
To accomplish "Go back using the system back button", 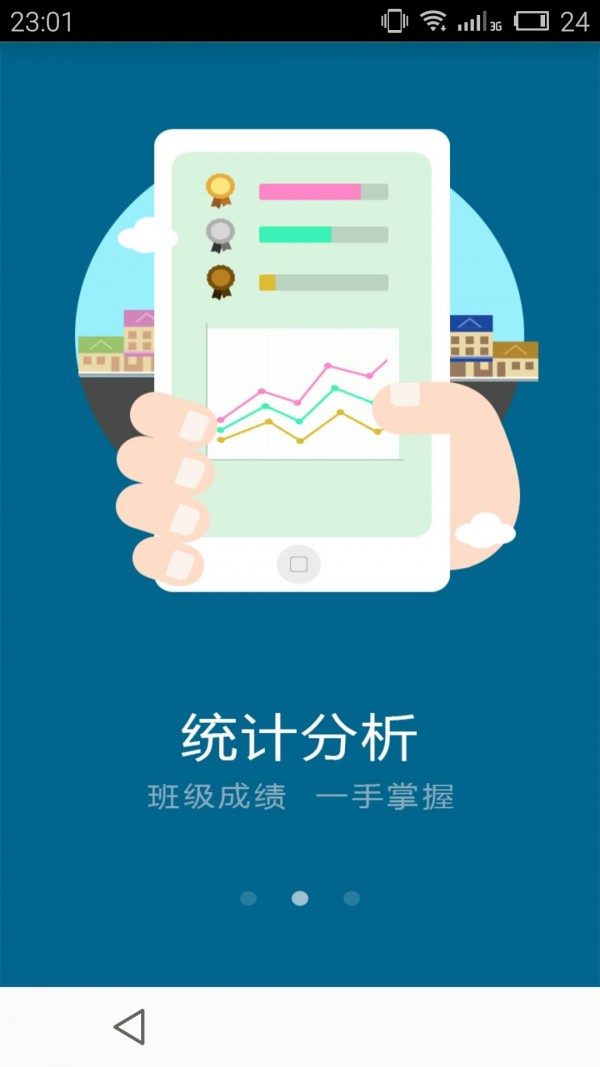I will coord(130,1027).
